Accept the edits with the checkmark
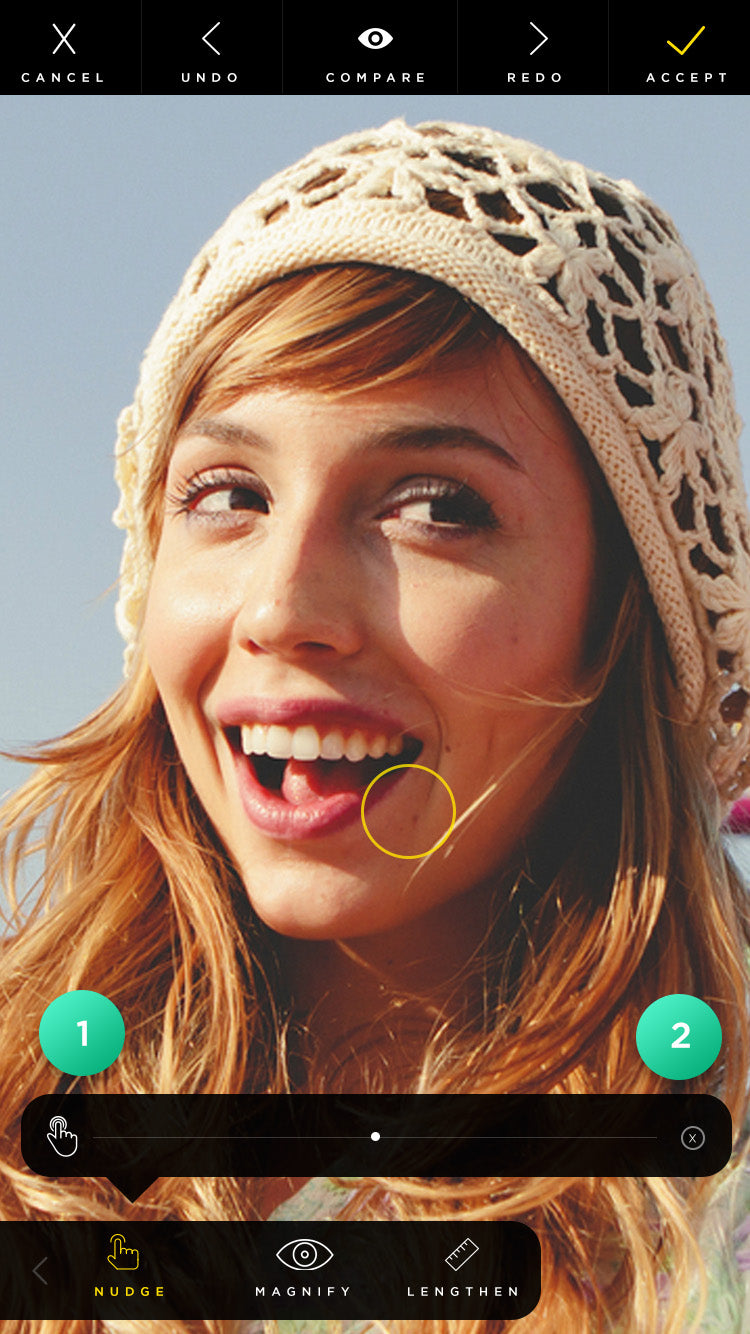The height and width of the screenshot is (1334, 750). tap(686, 50)
